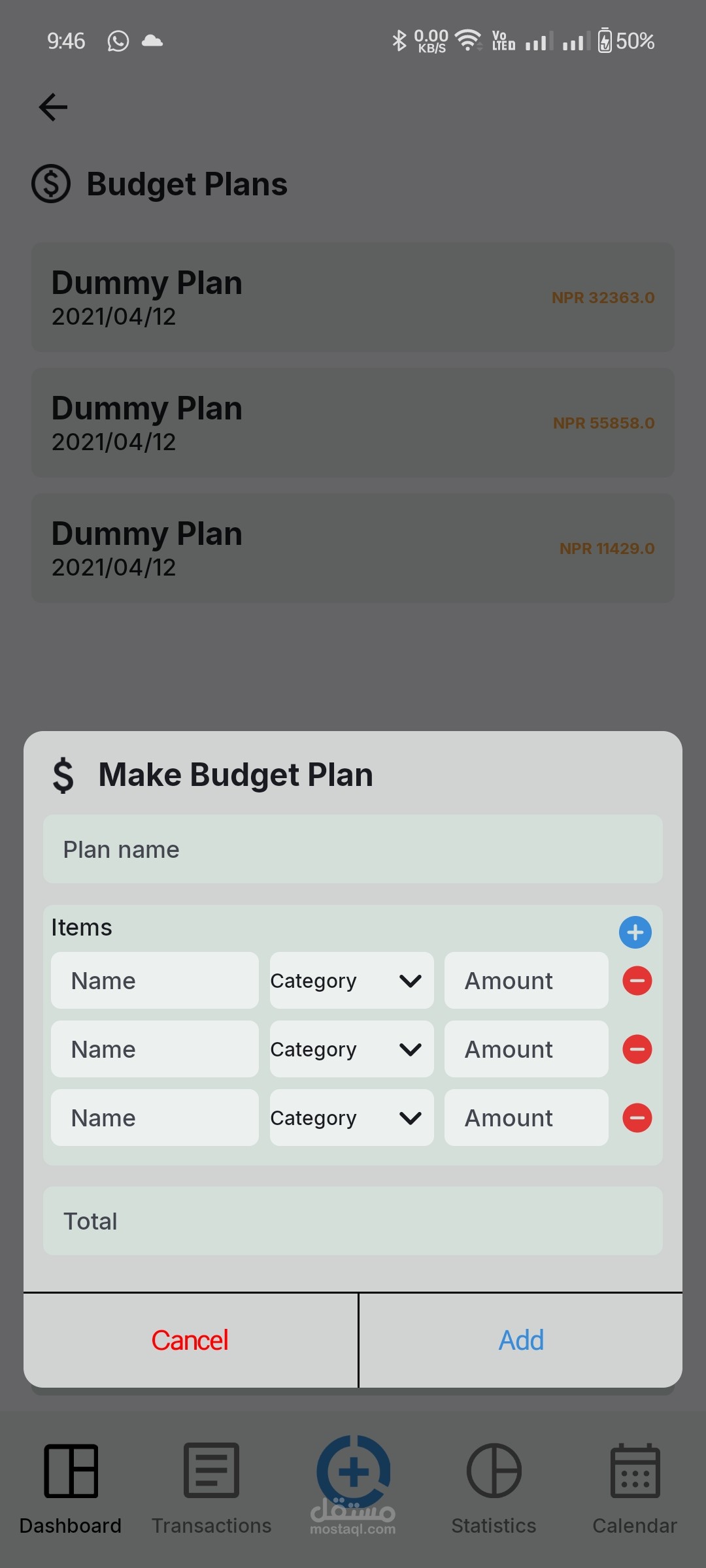Remove the second item row
706x1568 pixels.
click(x=637, y=1049)
